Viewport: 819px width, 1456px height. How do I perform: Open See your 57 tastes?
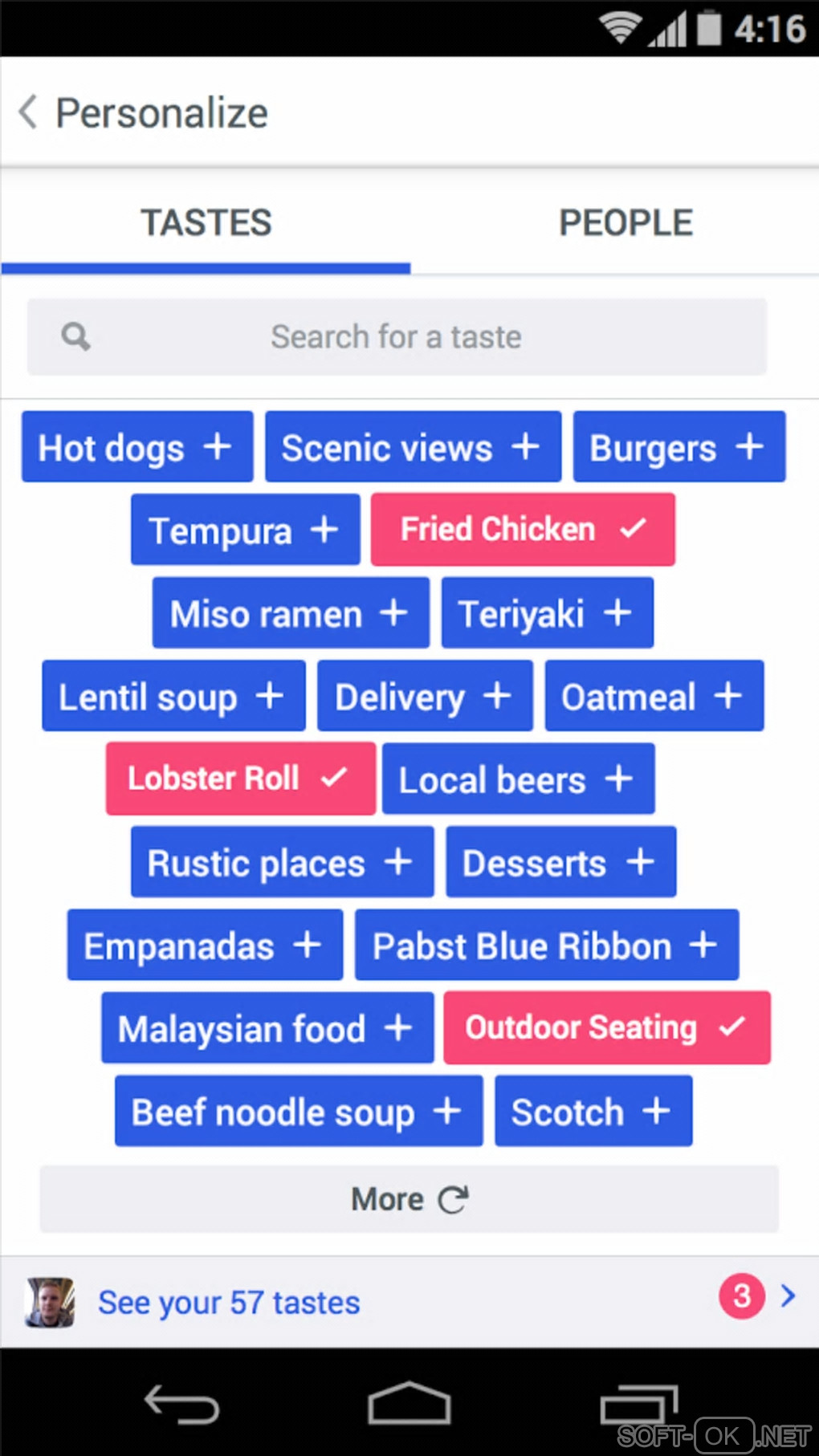pyautogui.click(x=229, y=1302)
